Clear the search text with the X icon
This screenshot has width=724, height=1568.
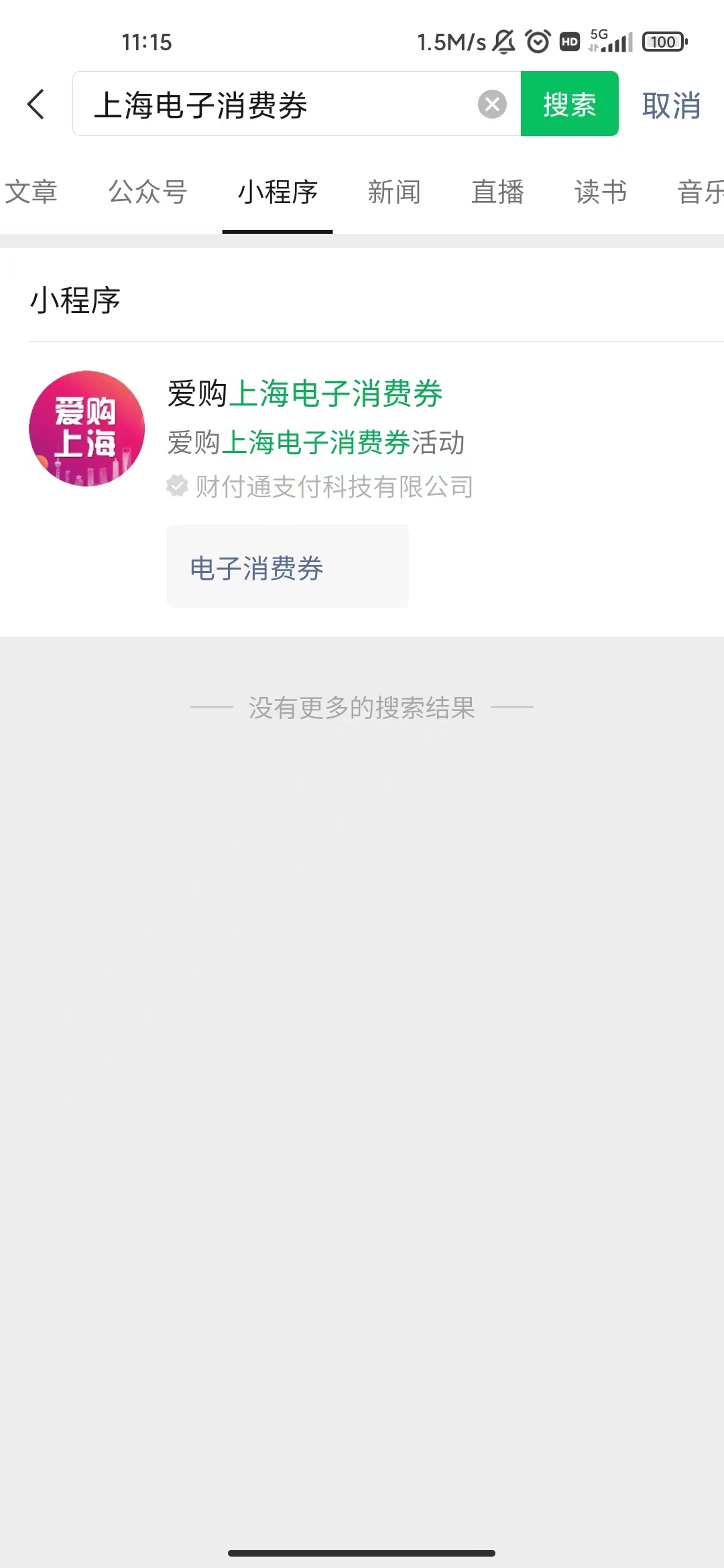[x=492, y=105]
